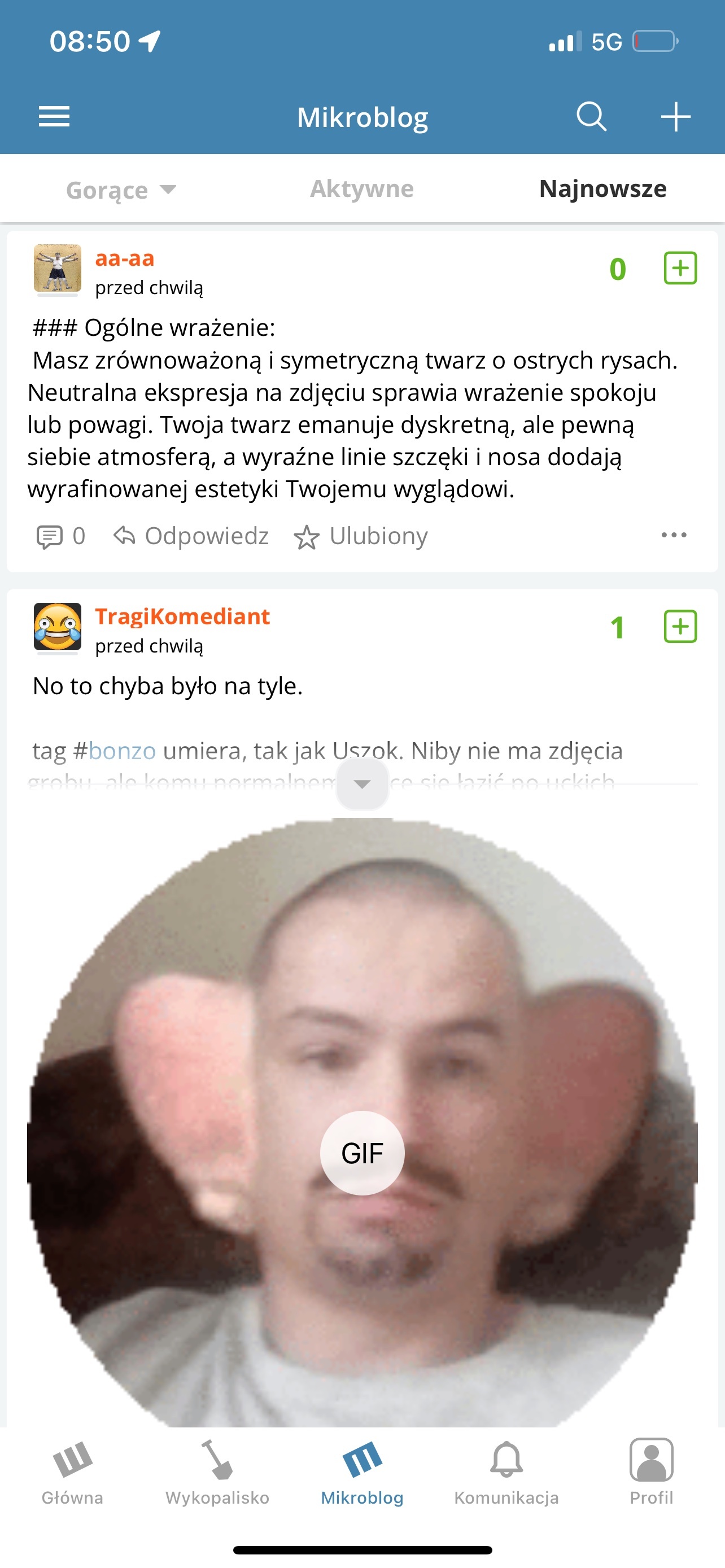Screen dimensions: 725x1568
Task: Play the GIF in TragiKomediant's post
Action: click(362, 1153)
